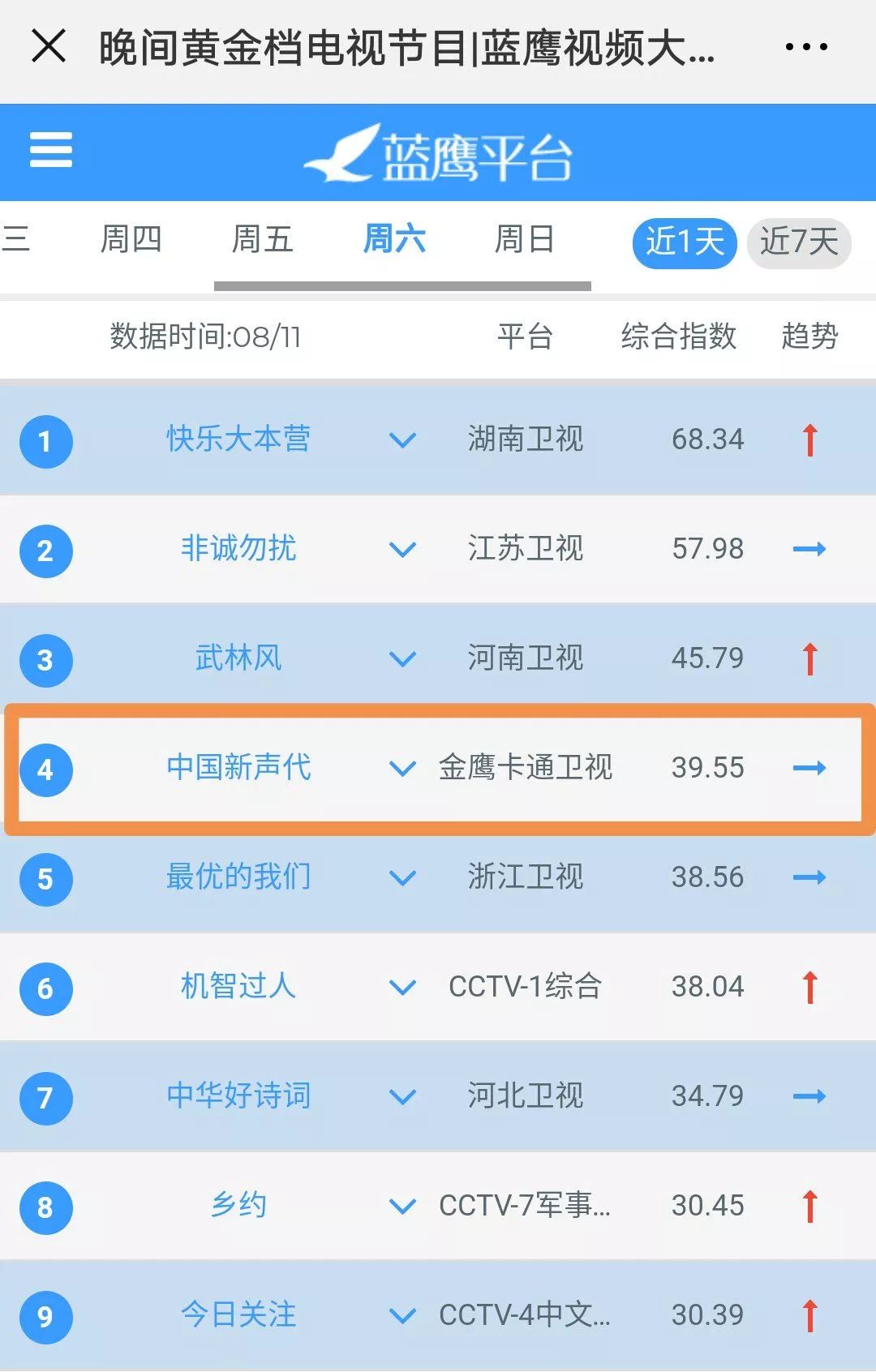The height and width of the screenshot is (1372, 876).
Task: Close the page with the X icon
Action: coord(50,46)
